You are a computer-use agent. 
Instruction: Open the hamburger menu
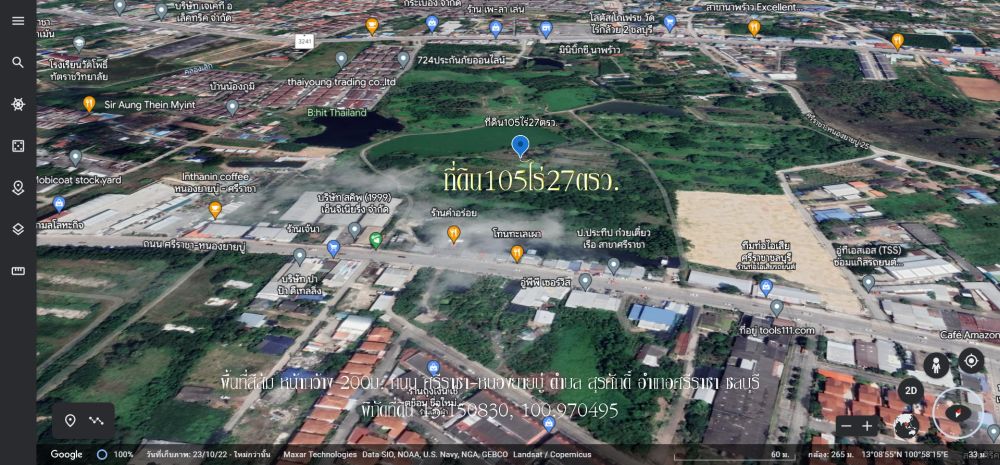pyautogui.click(x=18, y=21)
